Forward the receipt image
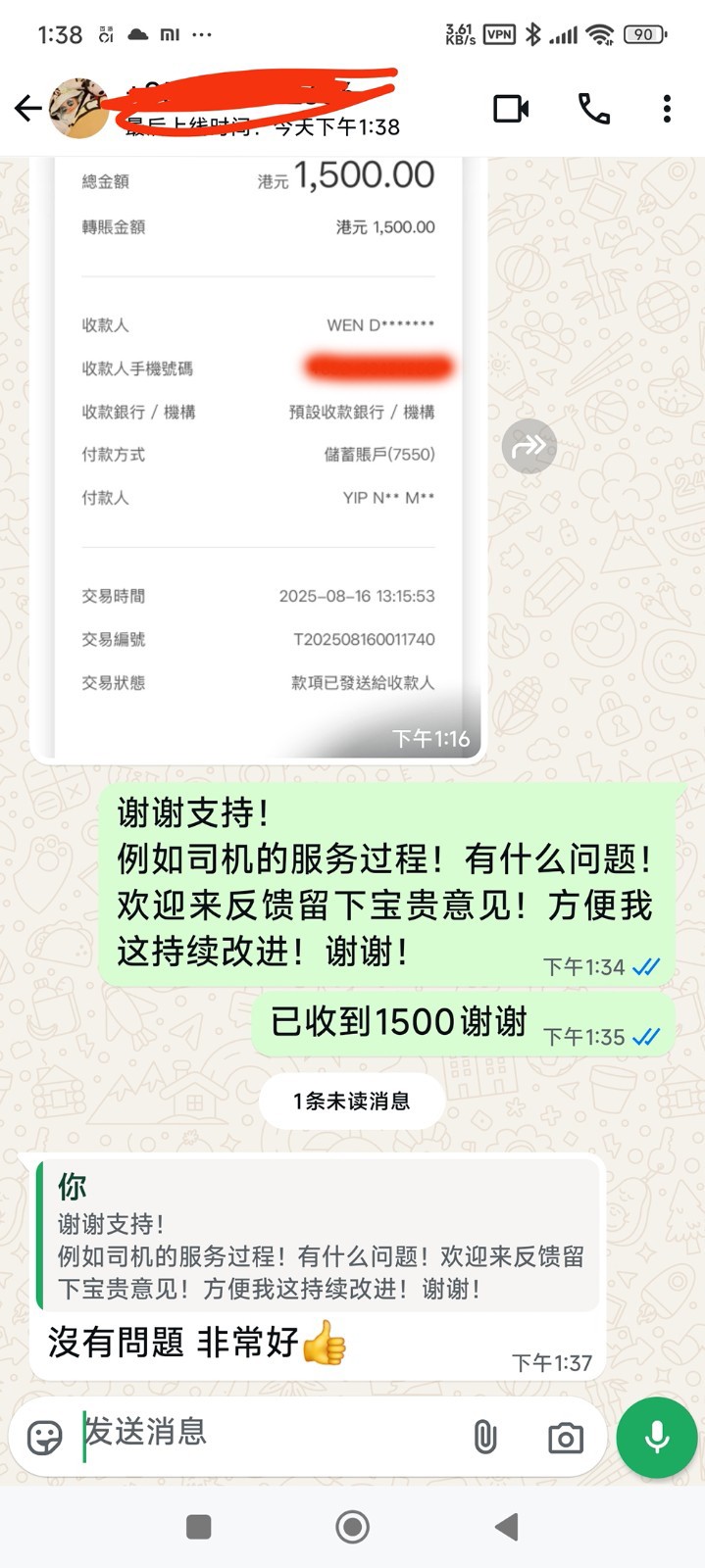Viewport: 705px width, 1568px height. [529, 447]
